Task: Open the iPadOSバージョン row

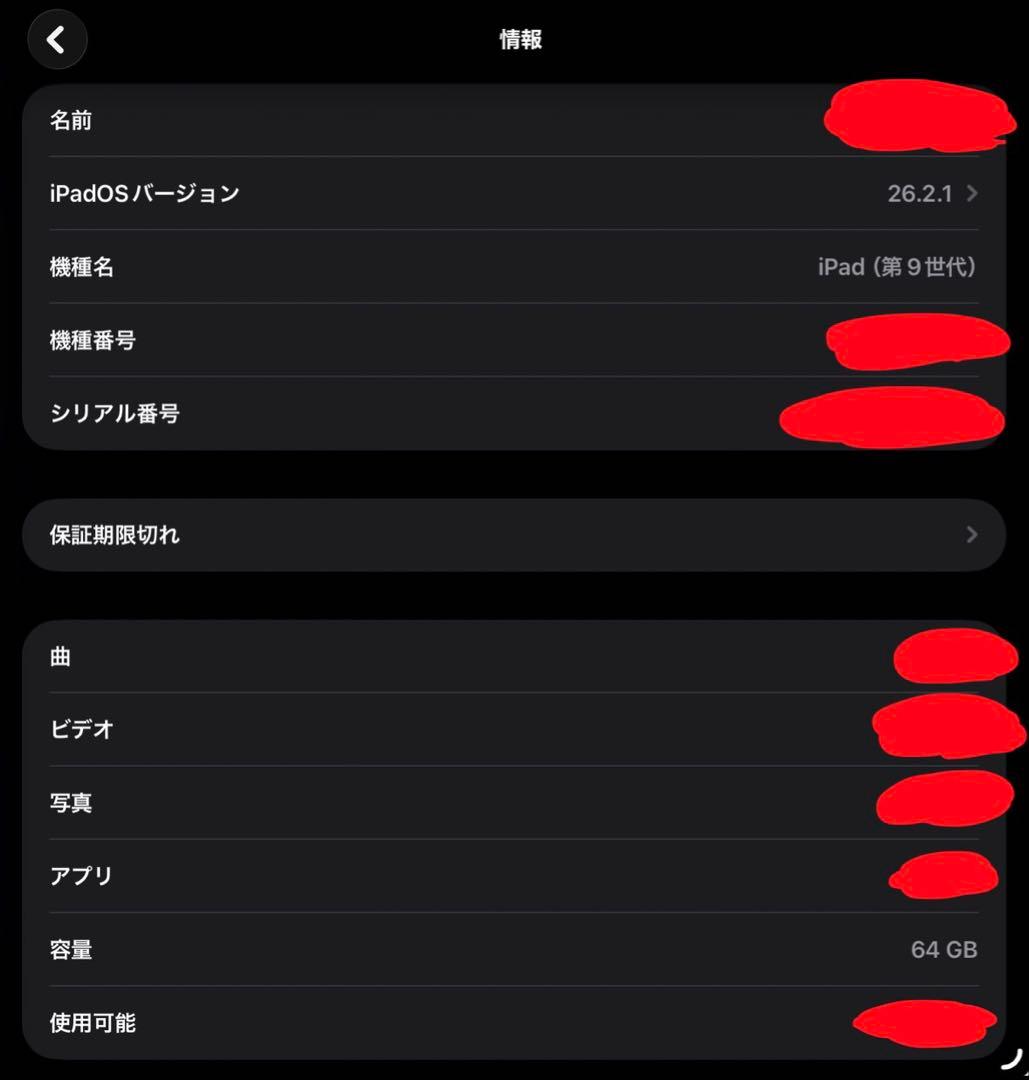Action: coord(400,193)
